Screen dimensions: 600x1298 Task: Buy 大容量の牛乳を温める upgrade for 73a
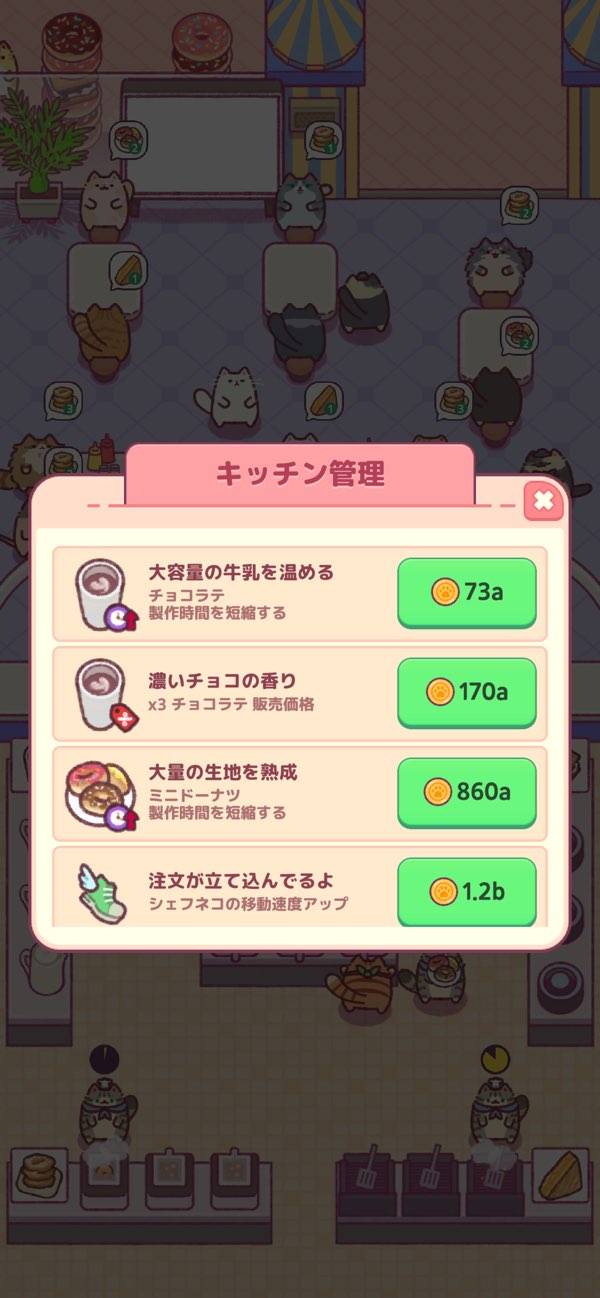pos(467,592)
